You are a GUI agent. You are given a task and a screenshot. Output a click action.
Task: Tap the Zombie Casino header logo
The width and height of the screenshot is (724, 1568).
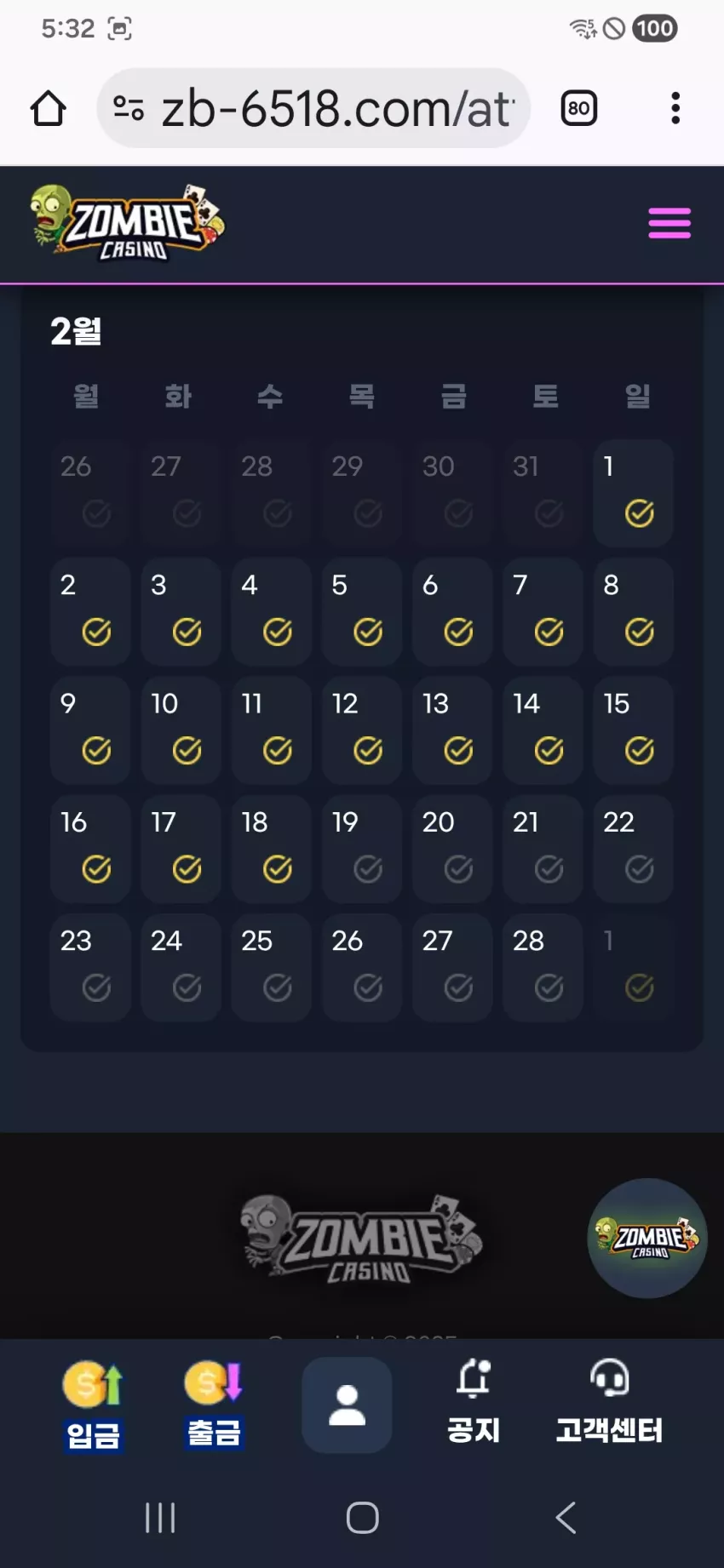(127, 223)
